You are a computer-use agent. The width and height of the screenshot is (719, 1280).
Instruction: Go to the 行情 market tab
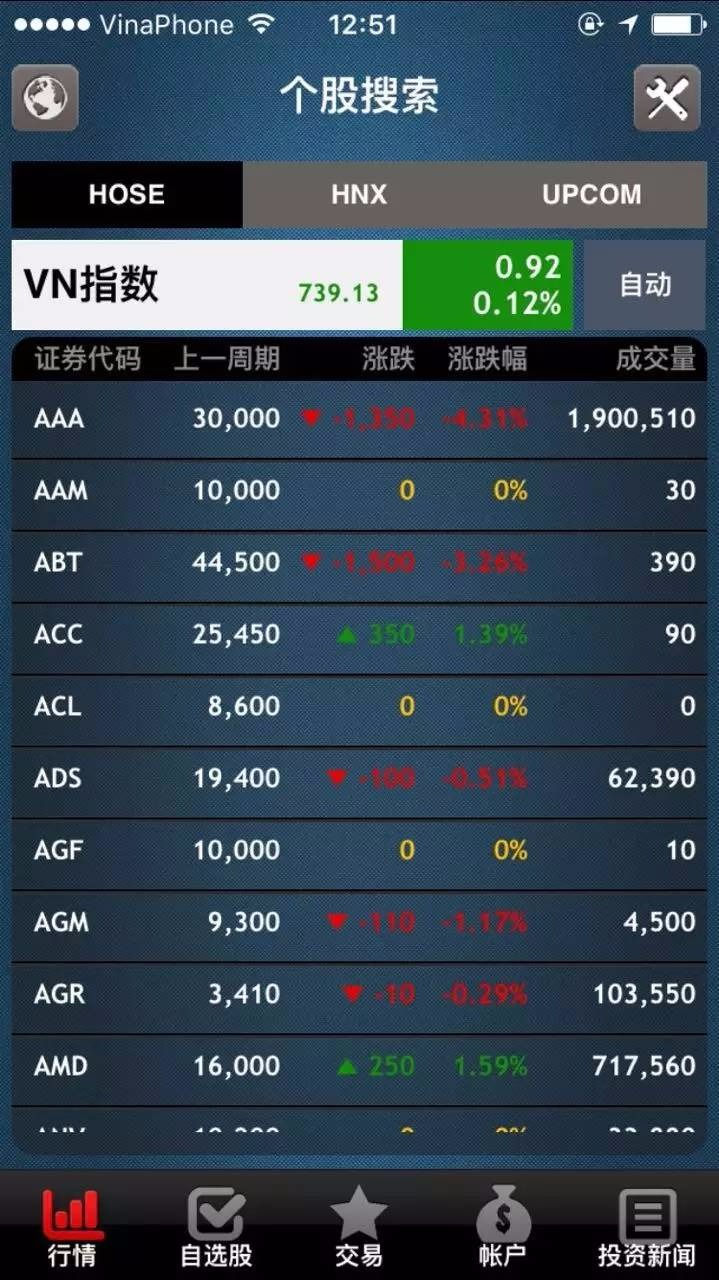tap(72, 1227)
